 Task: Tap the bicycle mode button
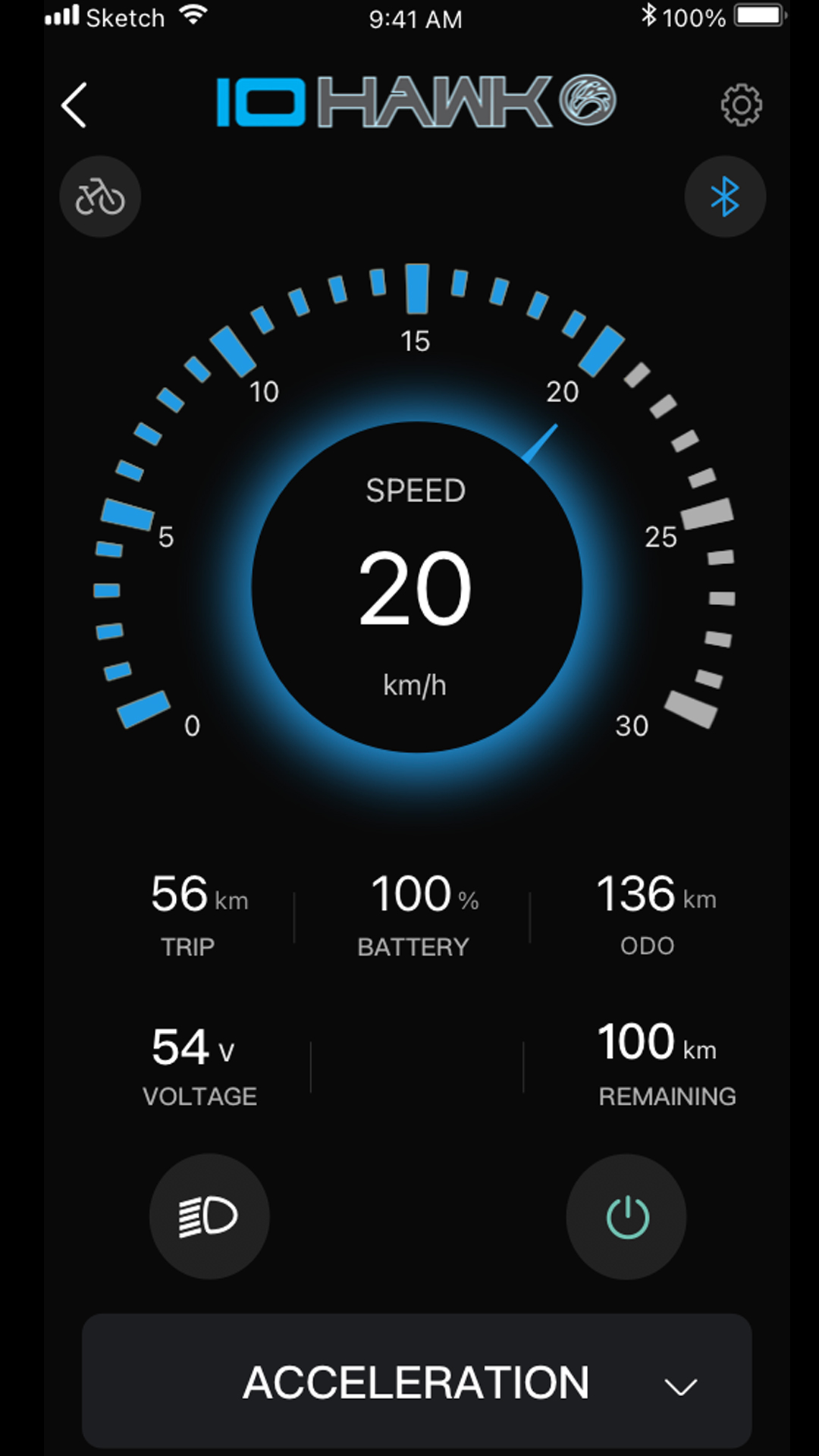[x=100, y=197]
